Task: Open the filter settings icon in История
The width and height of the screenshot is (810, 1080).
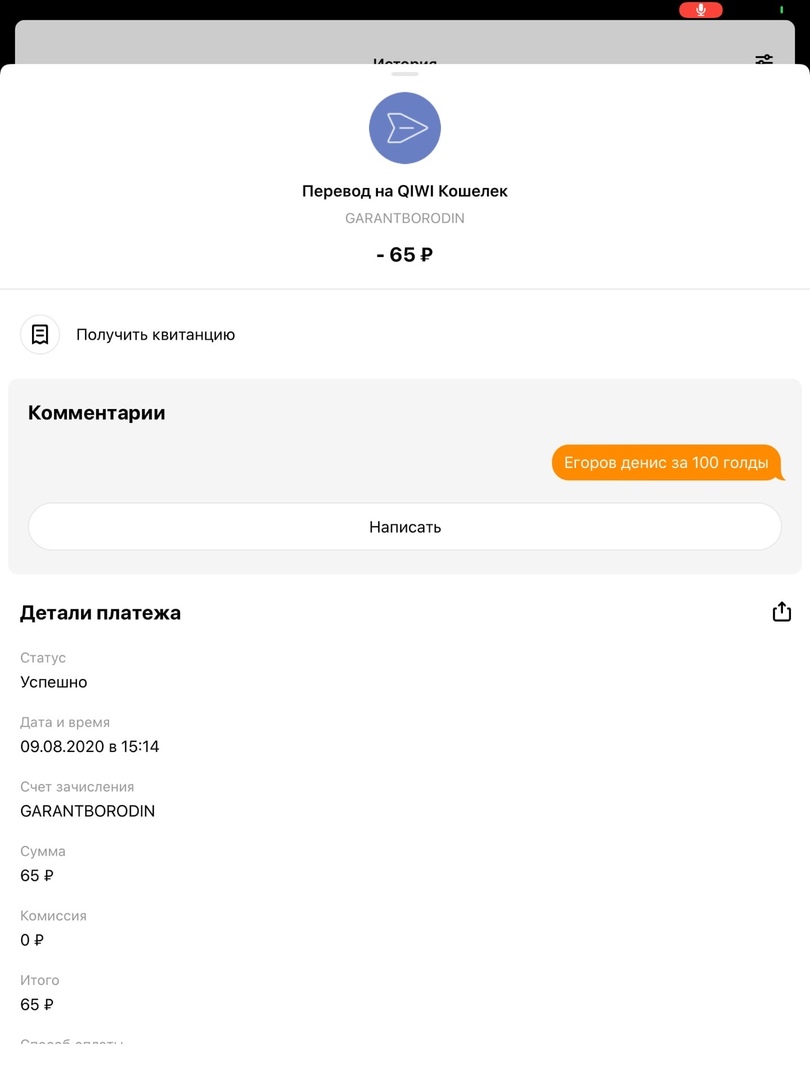Action: click(764, 59)
